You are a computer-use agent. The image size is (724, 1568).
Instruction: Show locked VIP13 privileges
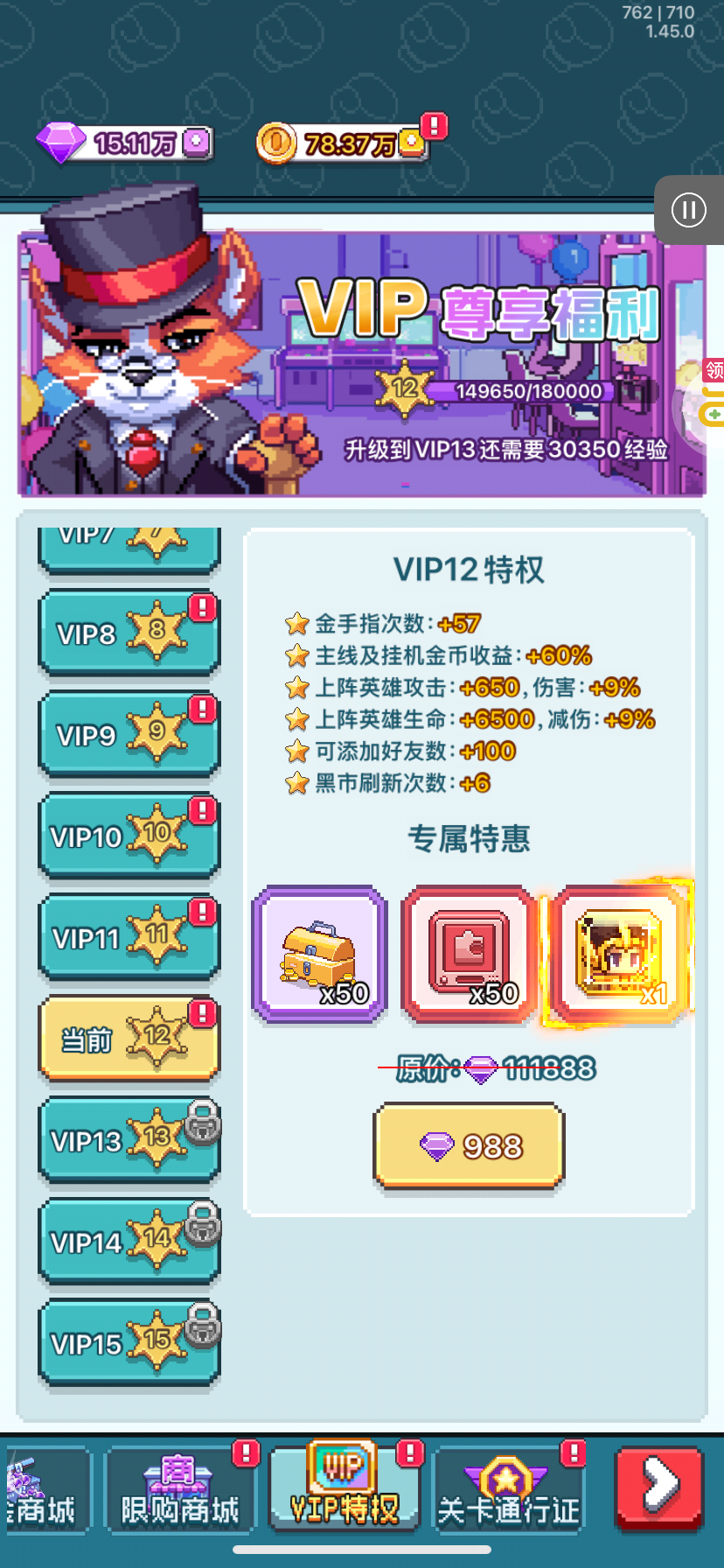(x=129, y=1140)
